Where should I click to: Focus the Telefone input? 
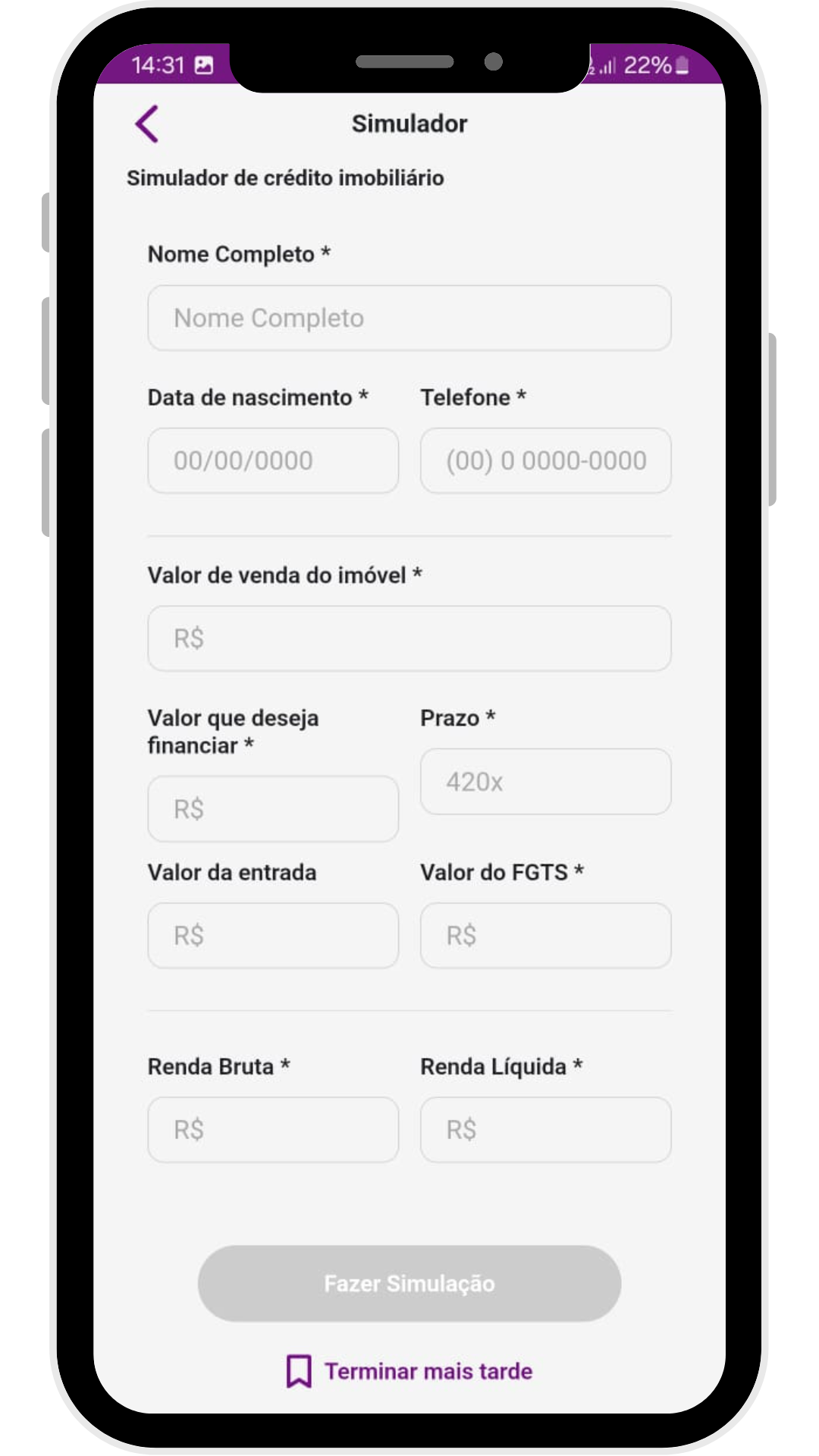[545, 460]
